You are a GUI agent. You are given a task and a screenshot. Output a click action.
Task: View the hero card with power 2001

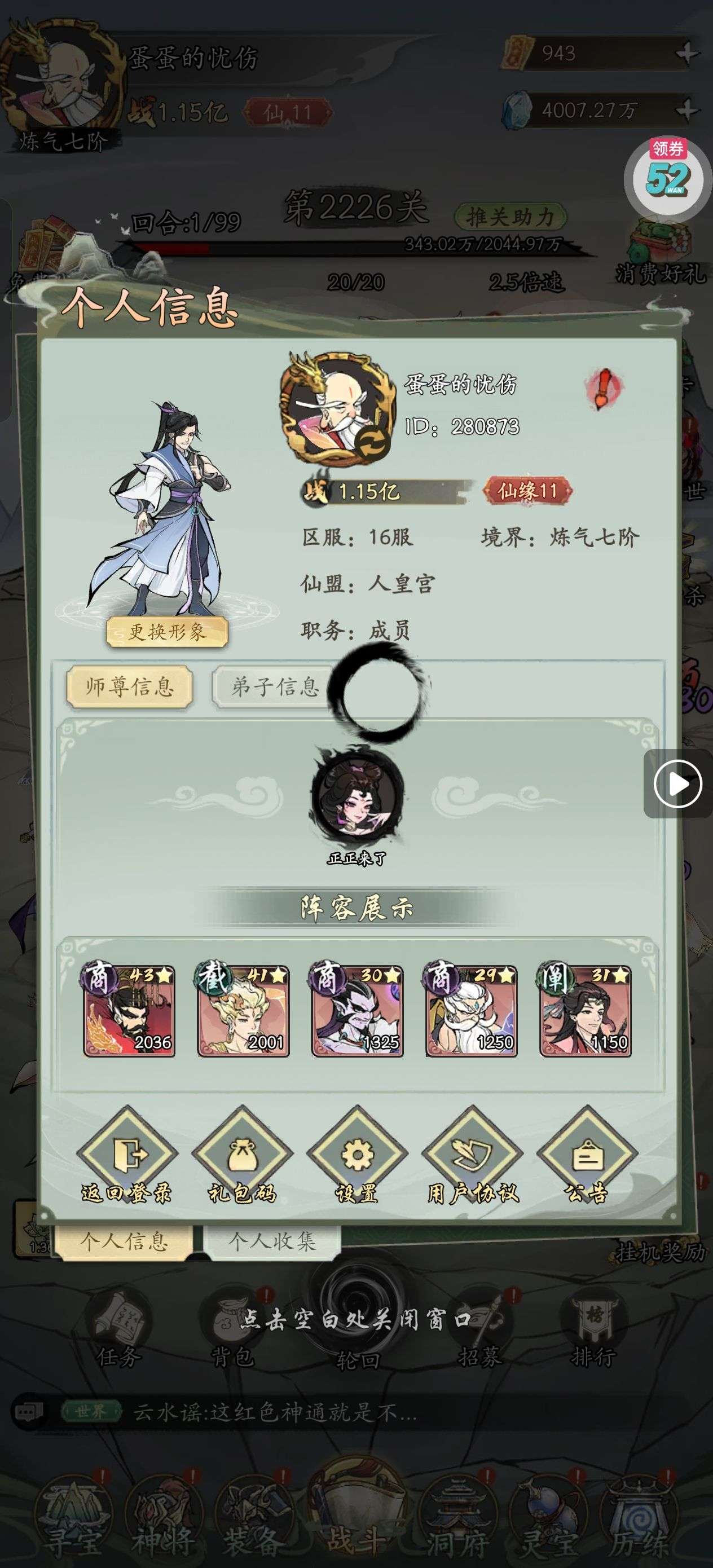point(243,1011)
